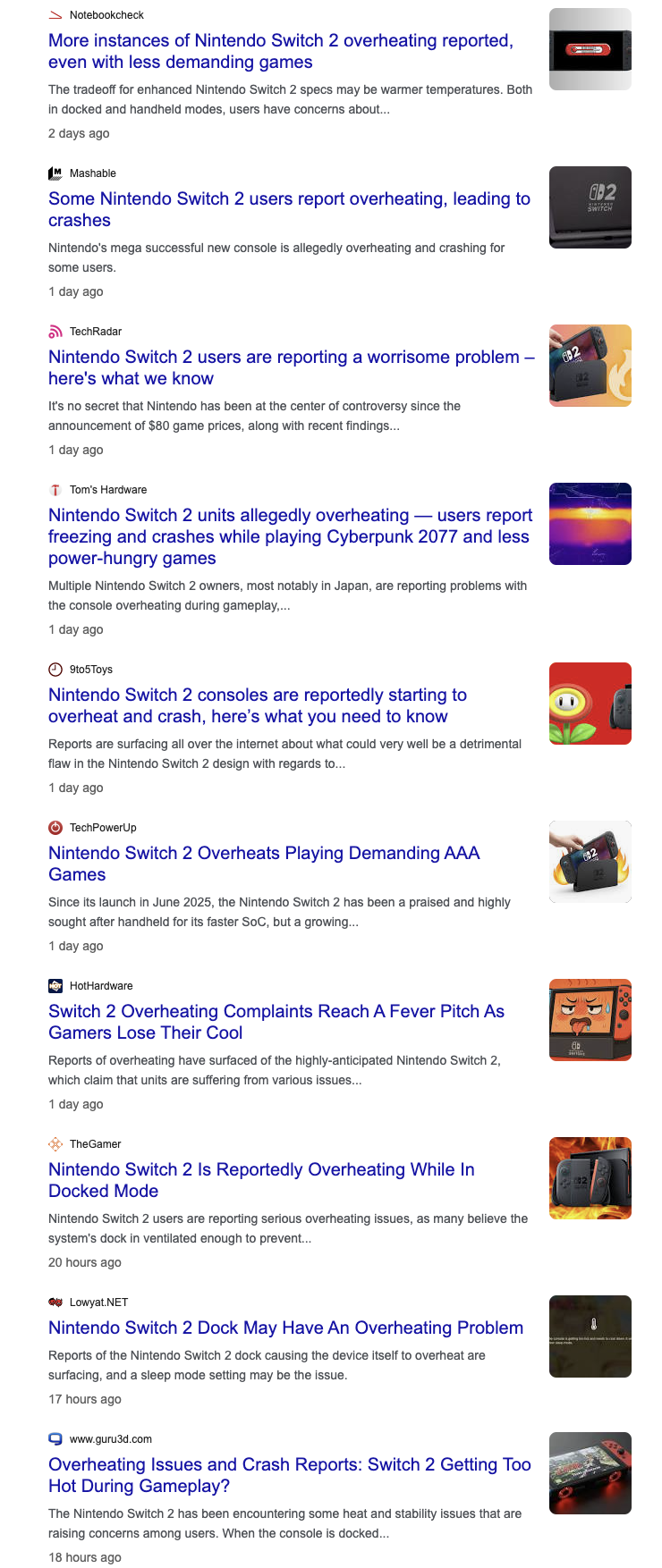Tap the 9to5Toys fire flower thumbnail
The image size is (662, 1568).
[590, 704]
